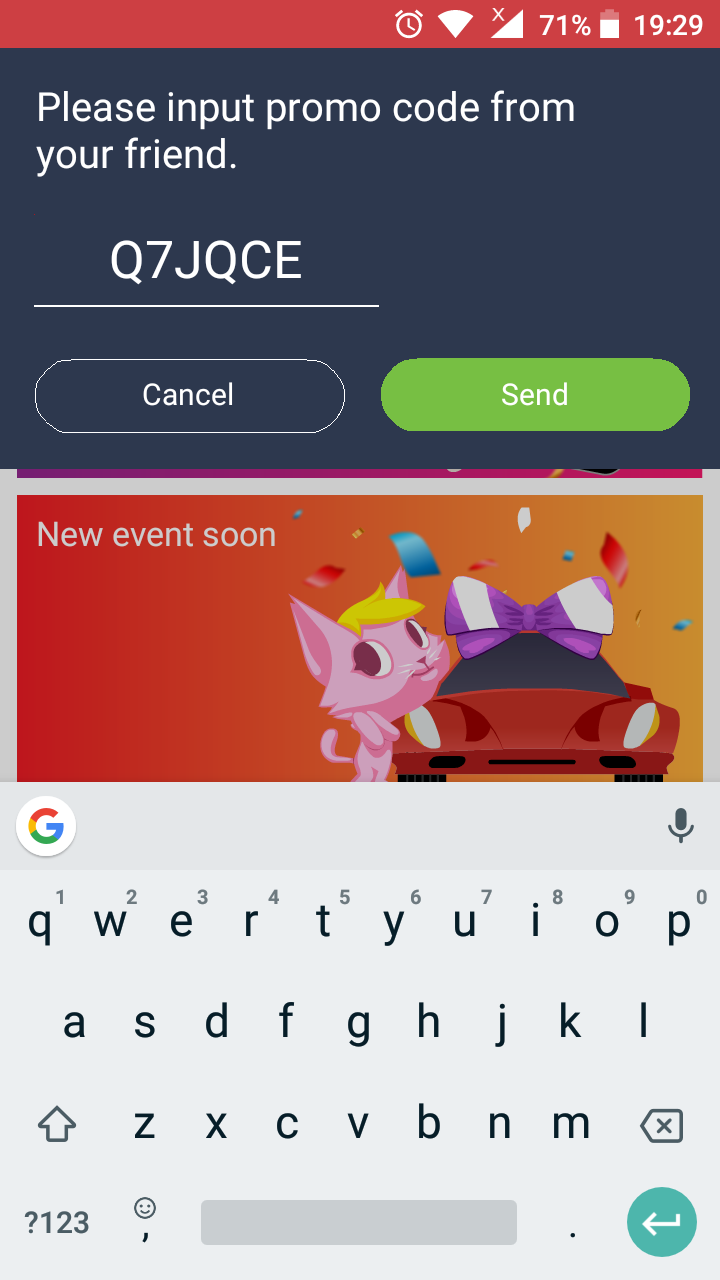720x1280 pixels.
Task: Cancel the promo code dialog
Action: [189, 395]
